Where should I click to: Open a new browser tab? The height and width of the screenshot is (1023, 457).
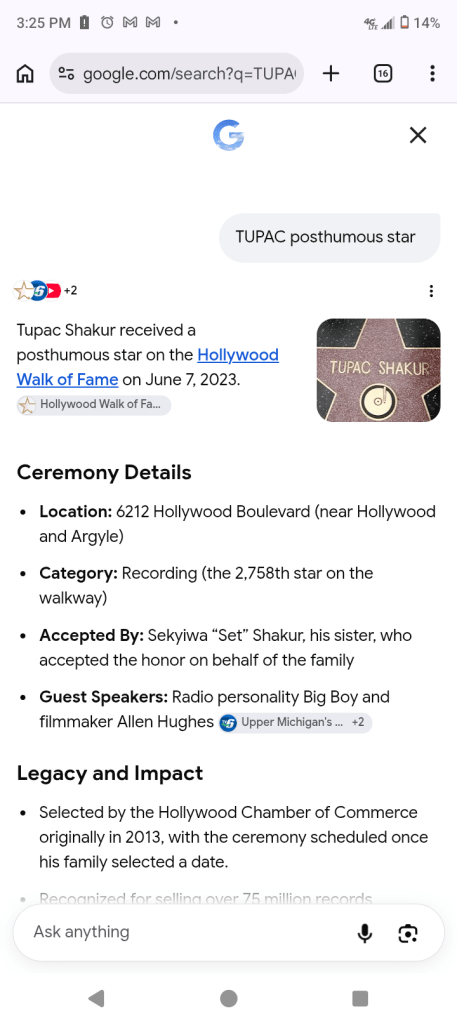331,74
